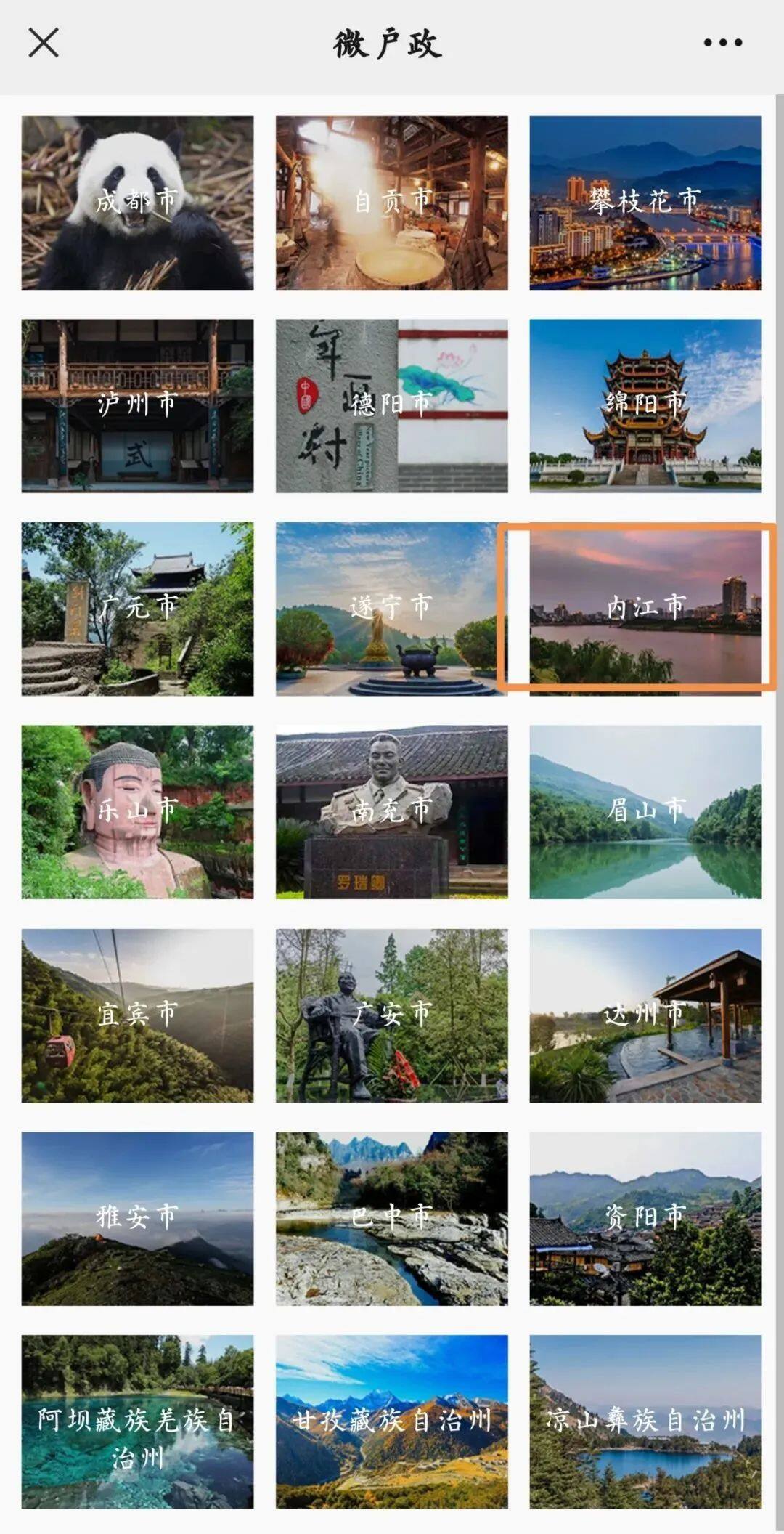Open the highlighted 内江市 tile
This screenshot has height=1534, width=784.
click(x=645, y=610)
